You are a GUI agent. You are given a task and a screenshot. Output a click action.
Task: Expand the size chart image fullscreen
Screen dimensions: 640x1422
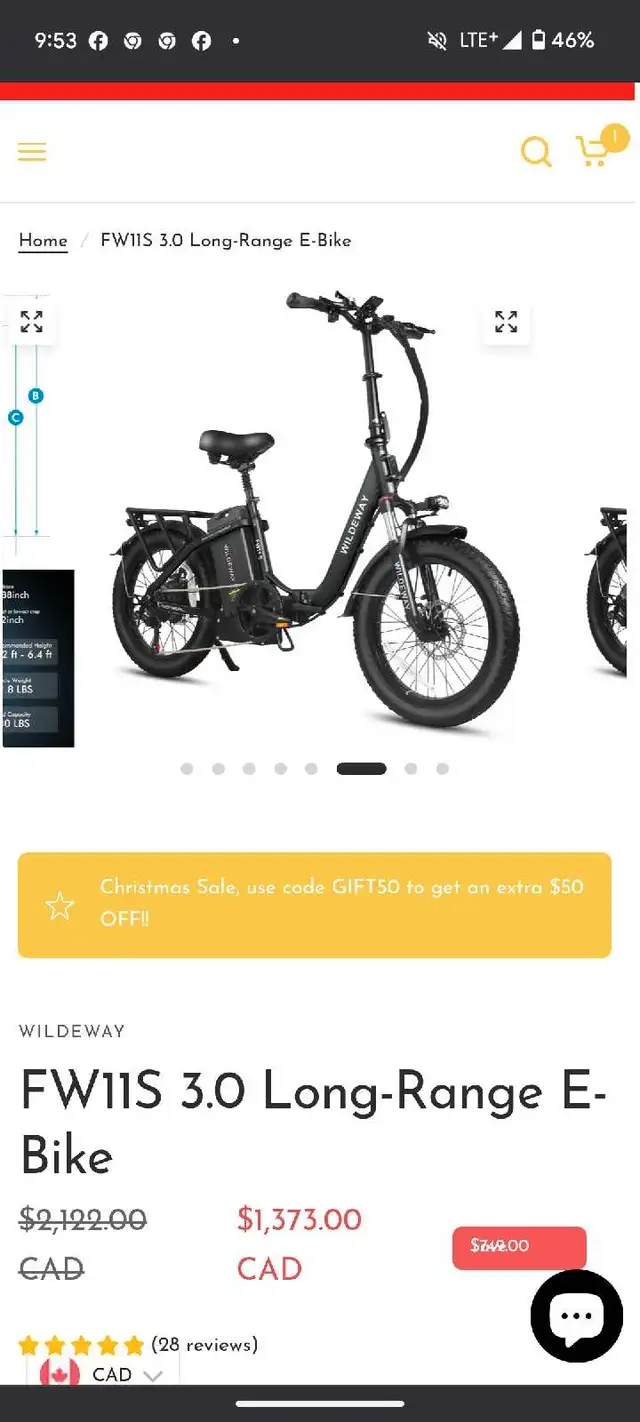[x=31, y=321]
